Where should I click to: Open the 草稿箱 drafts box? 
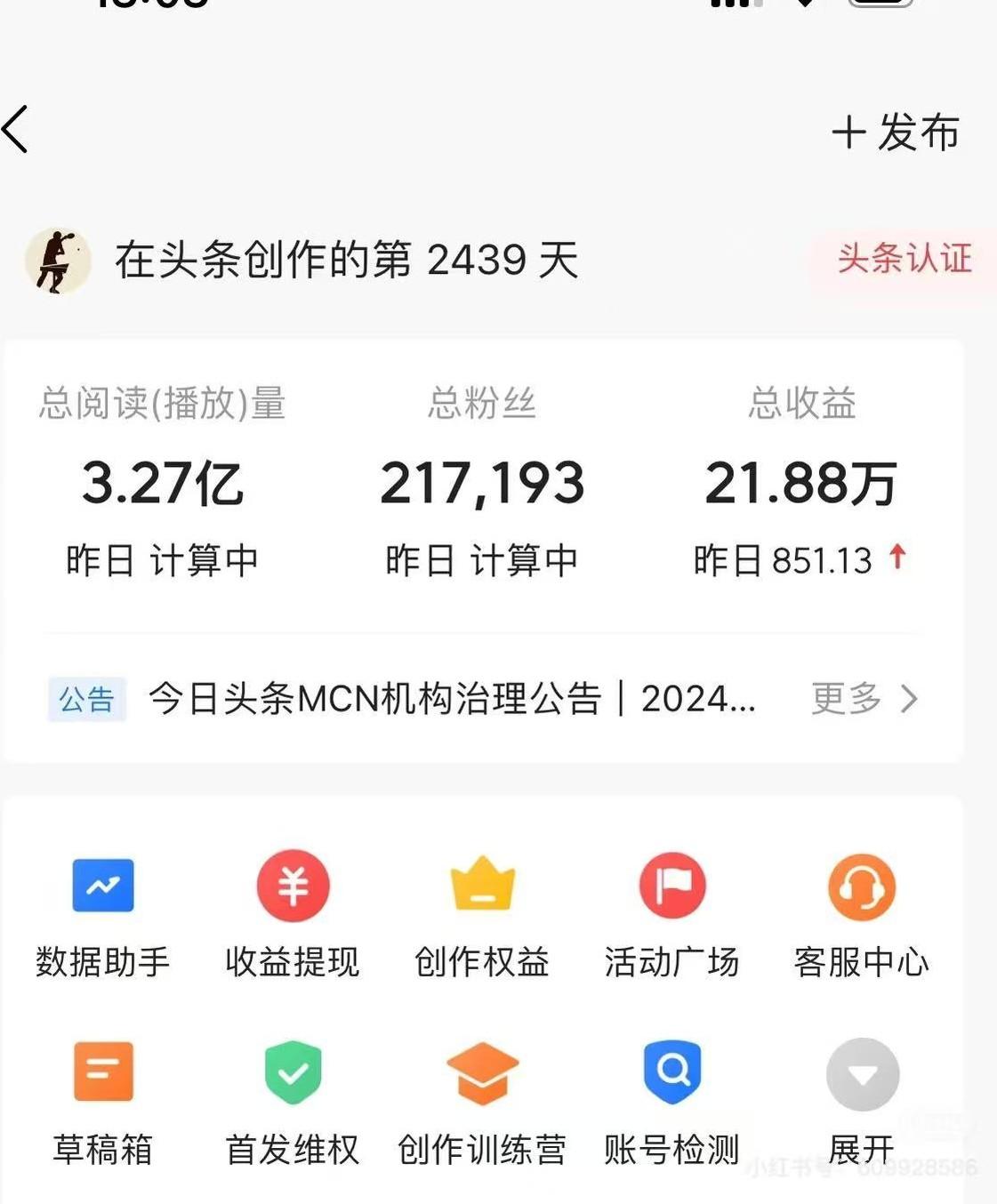point(103,1103)
